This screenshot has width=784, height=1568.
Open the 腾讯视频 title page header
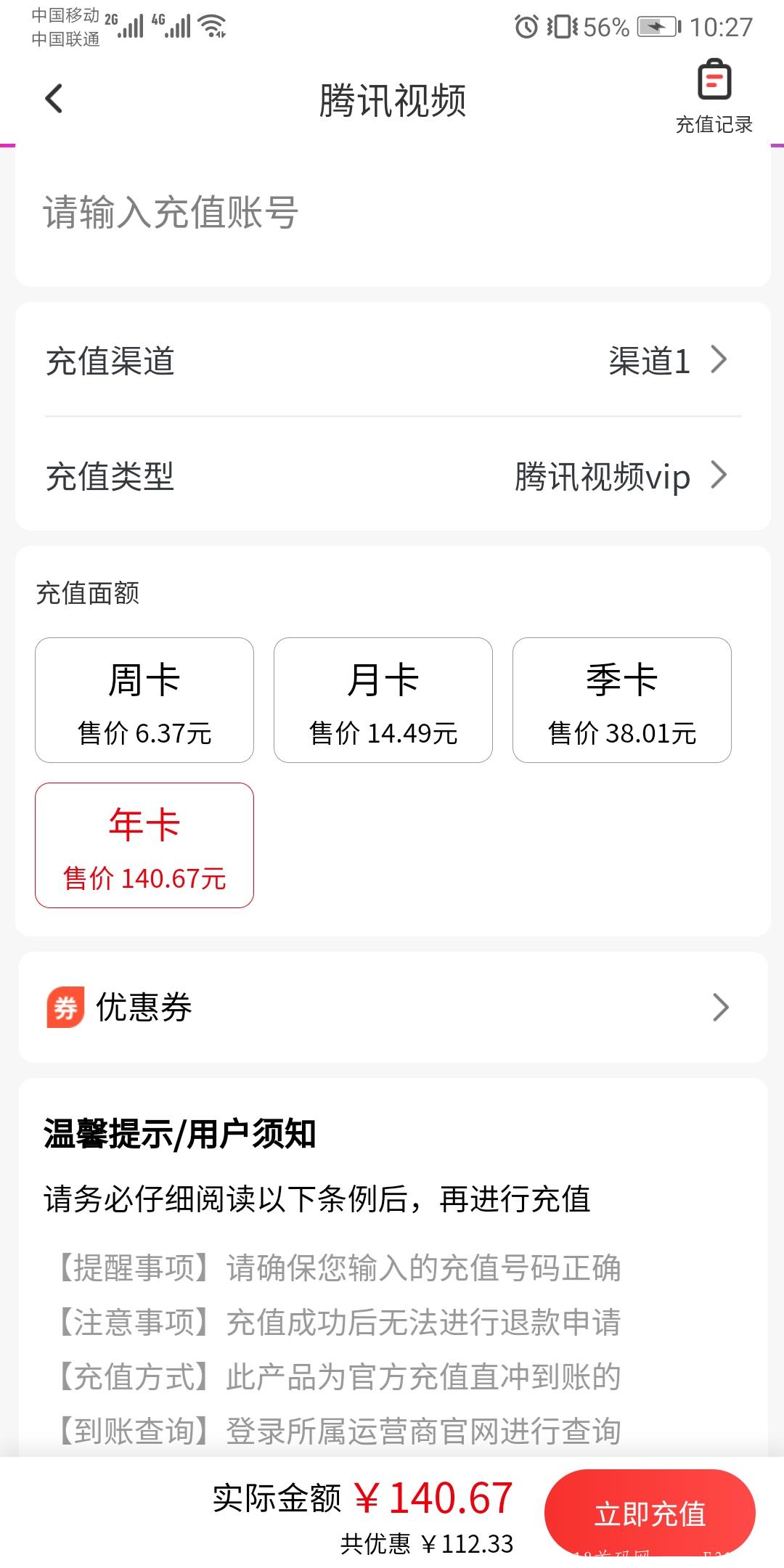392,100
